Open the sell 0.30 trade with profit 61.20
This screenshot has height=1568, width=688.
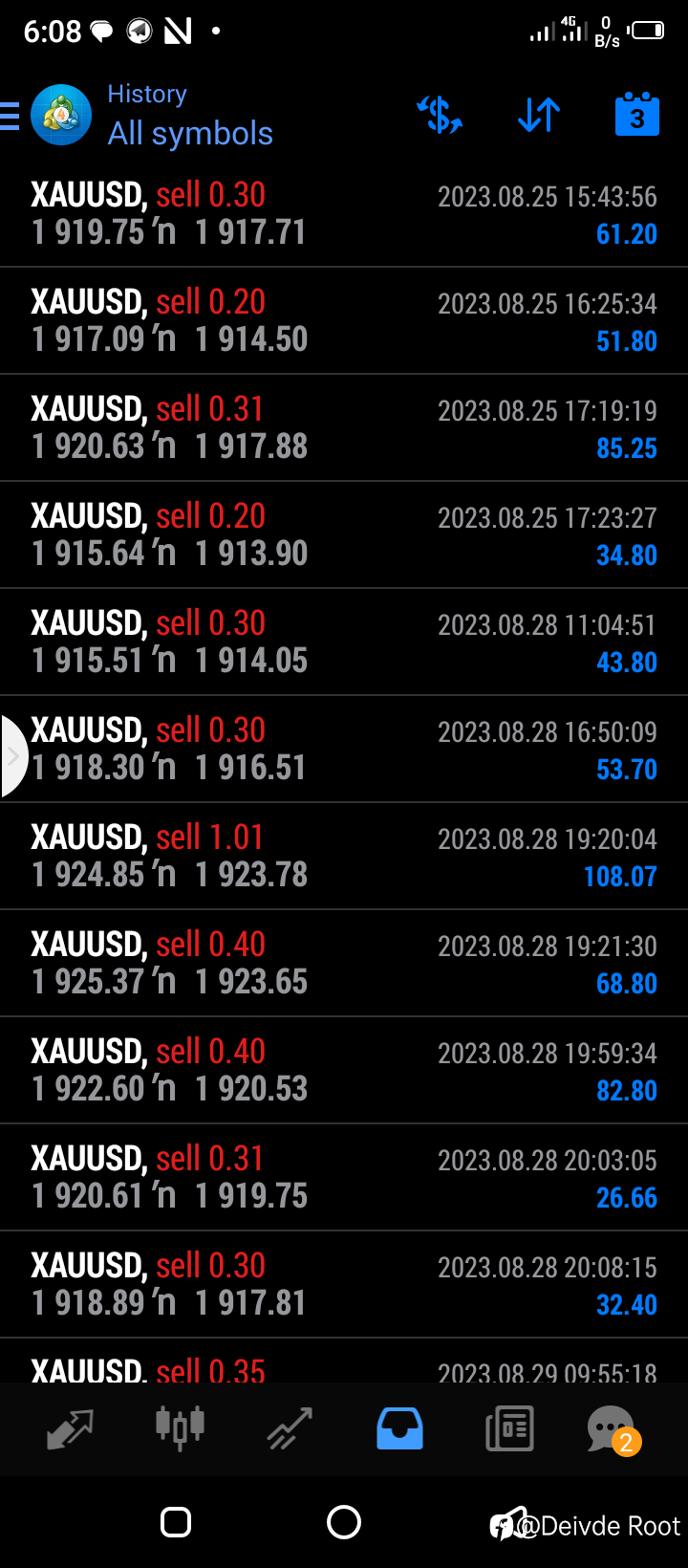point(344,214)
